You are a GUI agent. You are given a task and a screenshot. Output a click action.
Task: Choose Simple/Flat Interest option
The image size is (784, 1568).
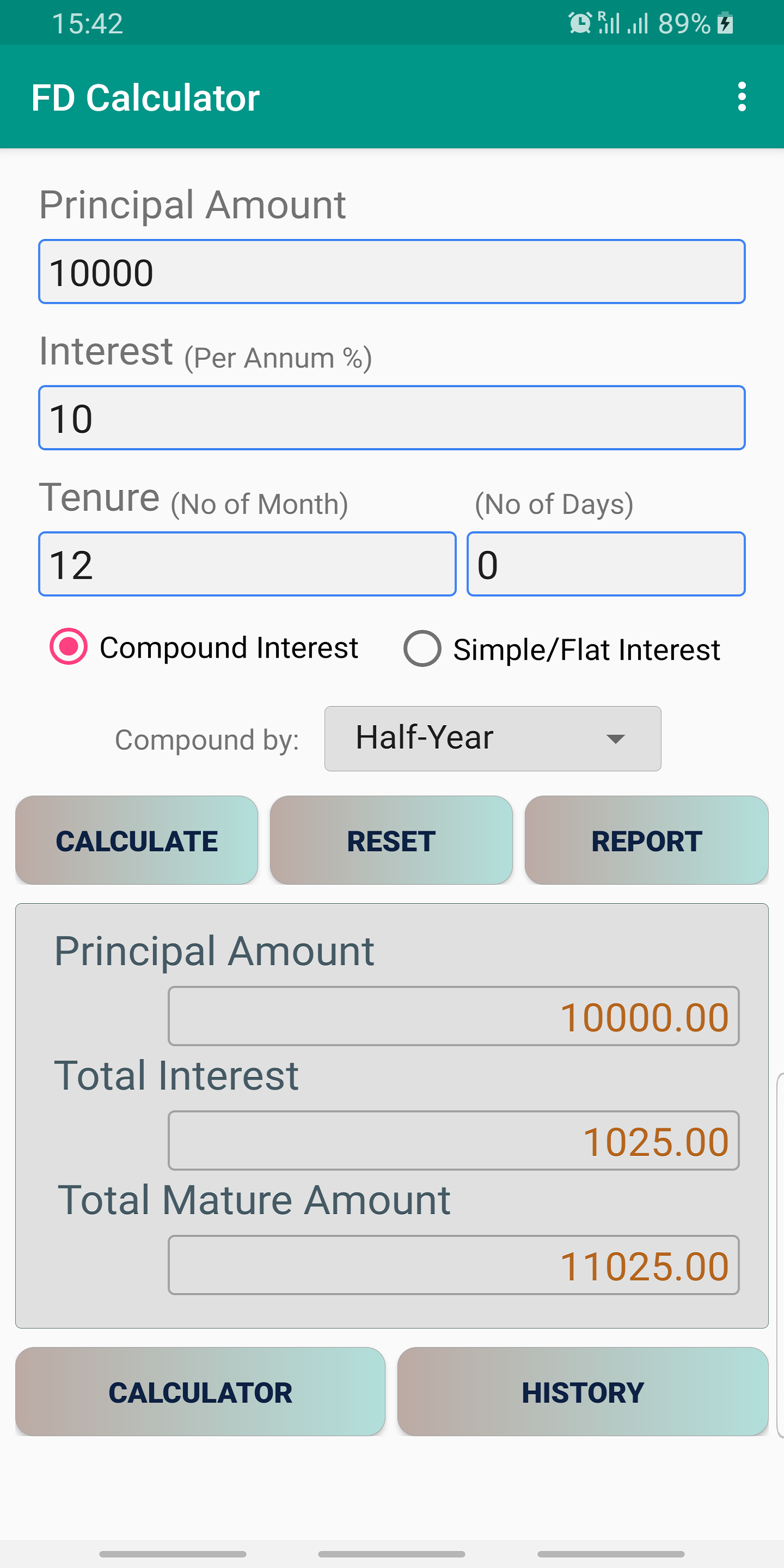coord(561,649)
